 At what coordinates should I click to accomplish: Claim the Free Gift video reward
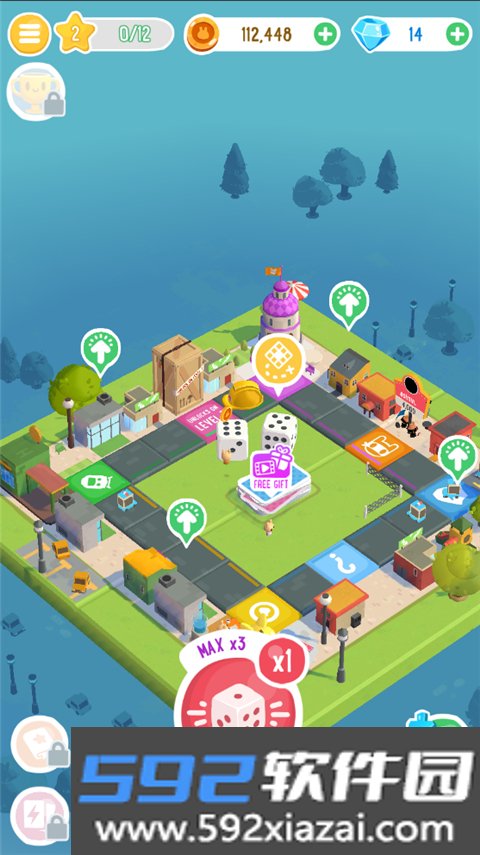271,470
